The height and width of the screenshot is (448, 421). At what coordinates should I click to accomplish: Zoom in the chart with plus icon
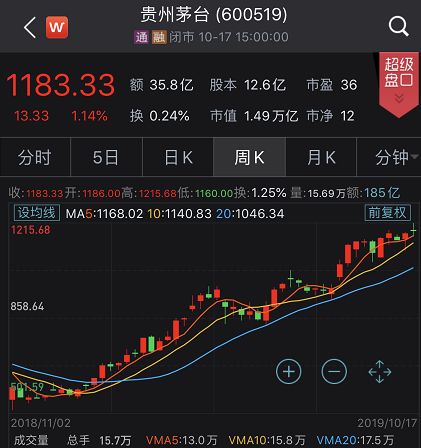tap(289, 371)
